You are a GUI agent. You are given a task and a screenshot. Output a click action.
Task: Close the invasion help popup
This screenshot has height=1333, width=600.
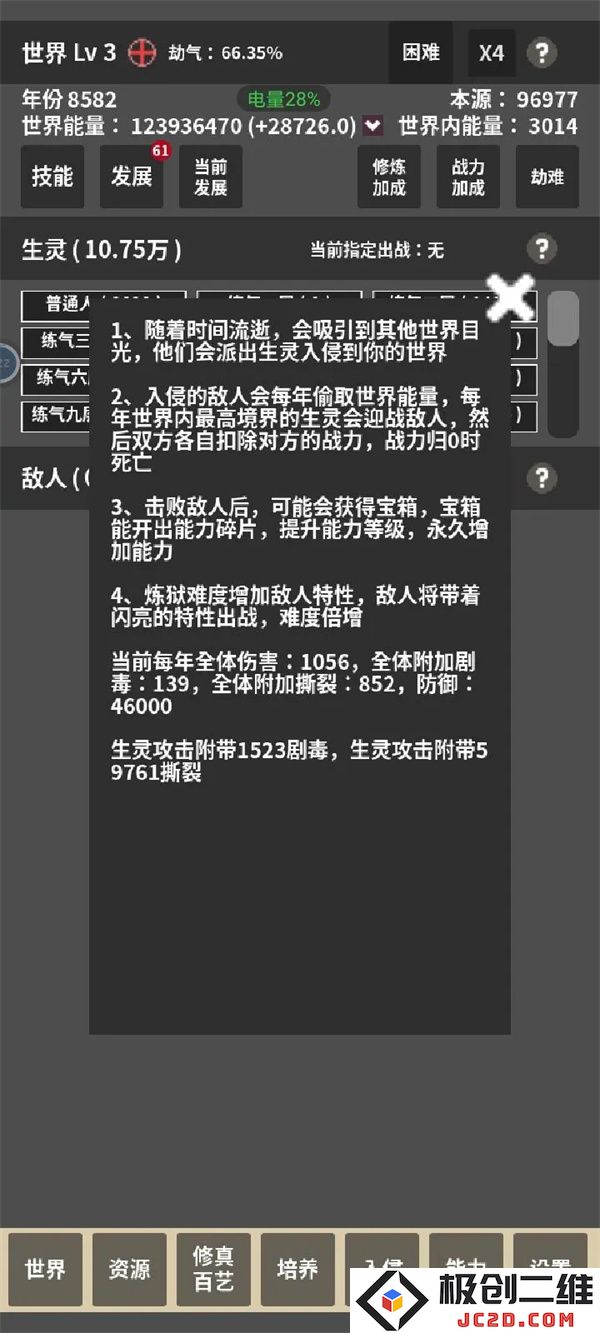tap(511, 297)
